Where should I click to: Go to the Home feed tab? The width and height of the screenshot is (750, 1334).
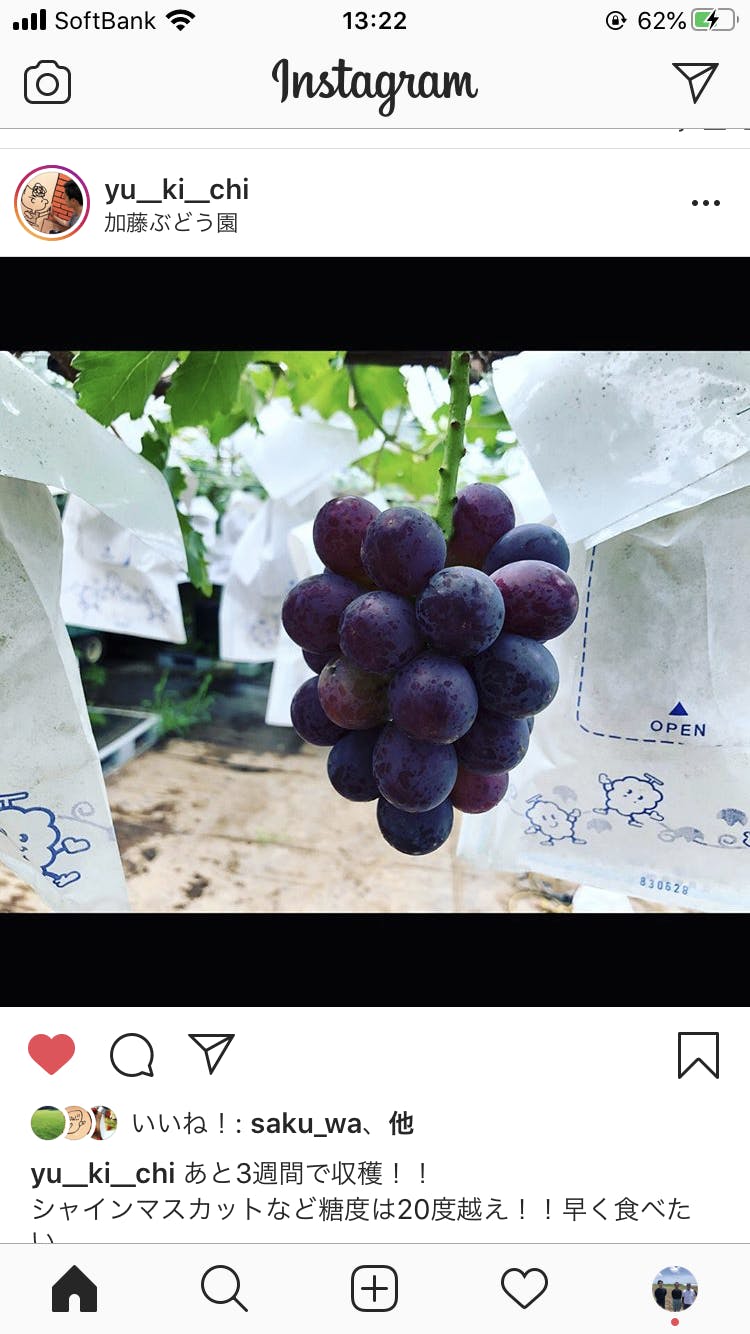click(x=74, y=1289)
